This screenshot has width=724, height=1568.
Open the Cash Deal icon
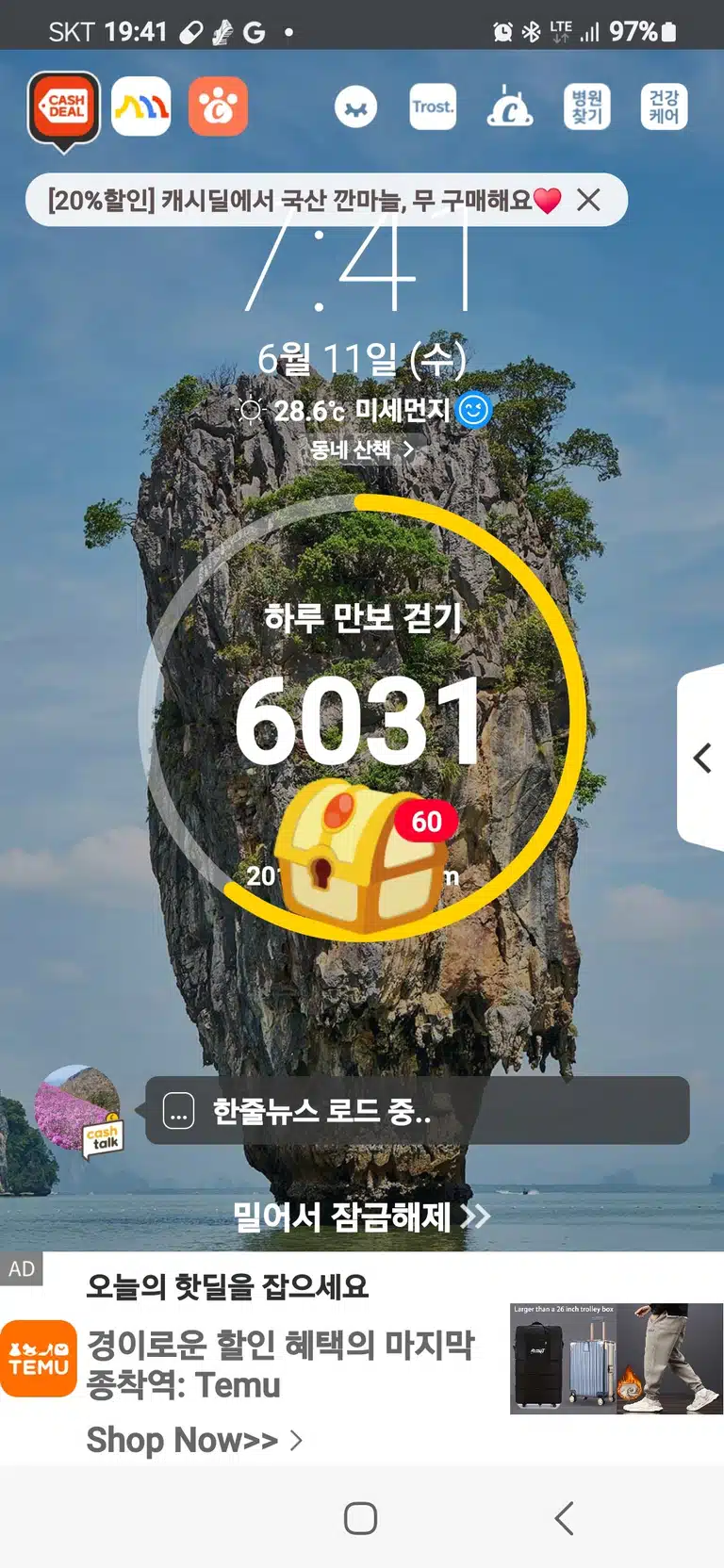click(64, 107)
